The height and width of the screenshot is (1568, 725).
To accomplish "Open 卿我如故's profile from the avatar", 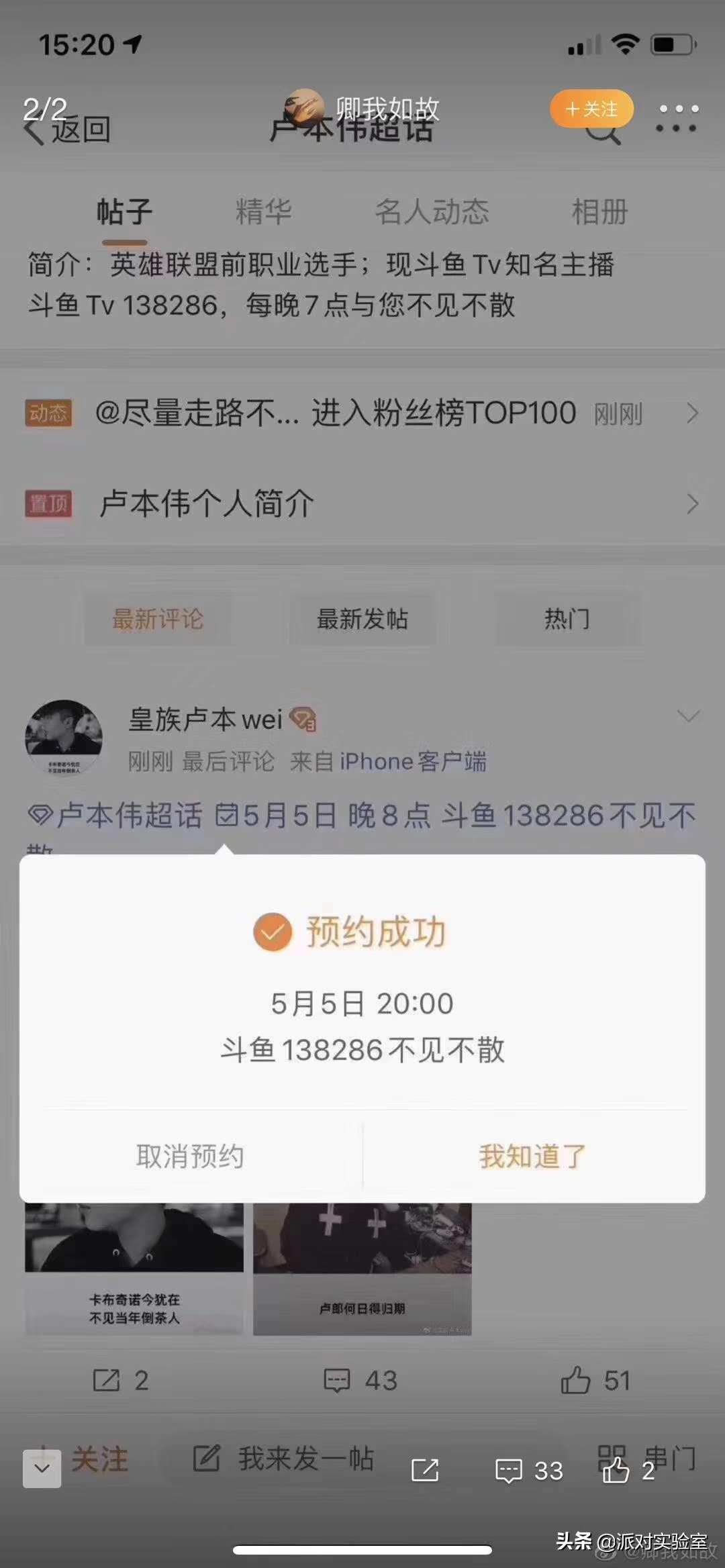I will [304, 107].
